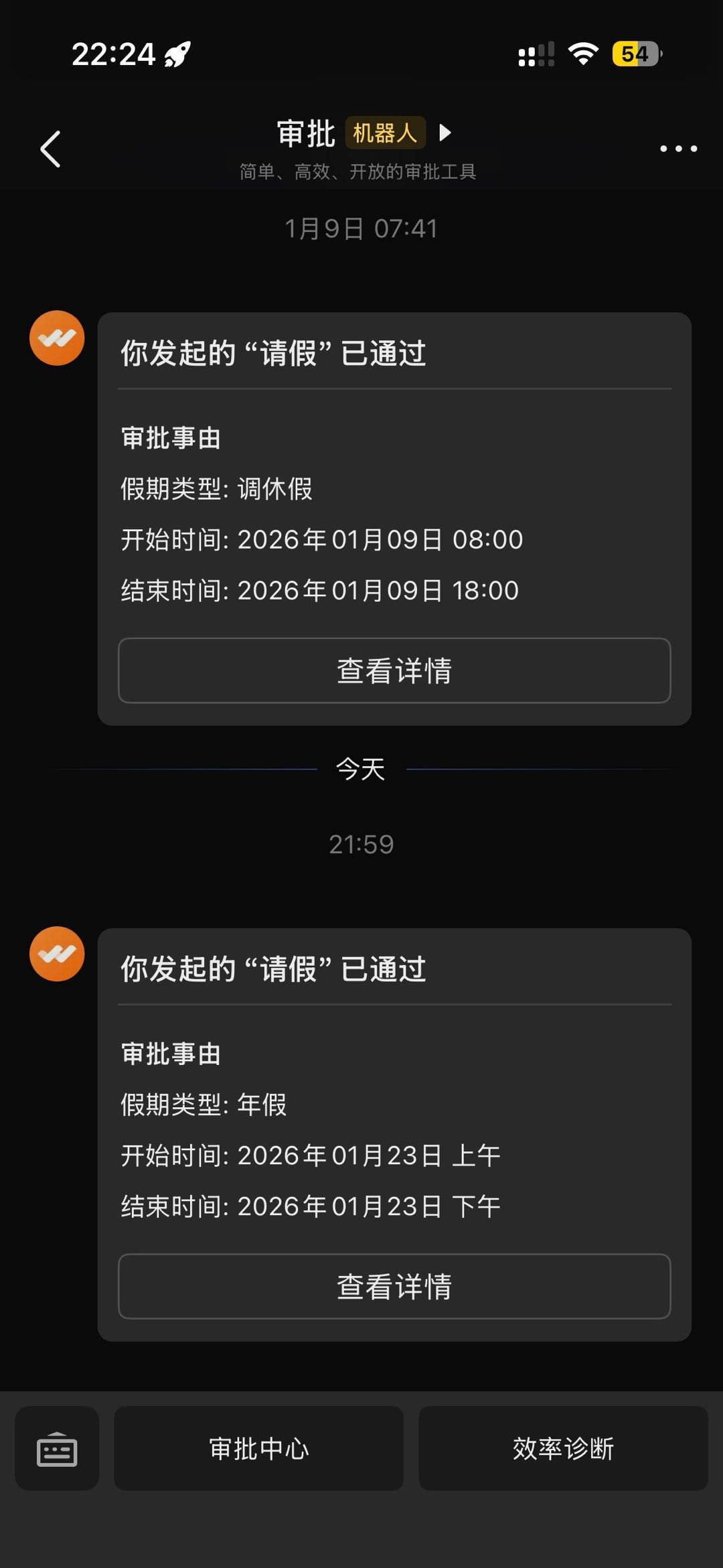Screen dimensions: 723x1568
Task: Open 效率诊断 from bottom menu
Action: 563,1449
